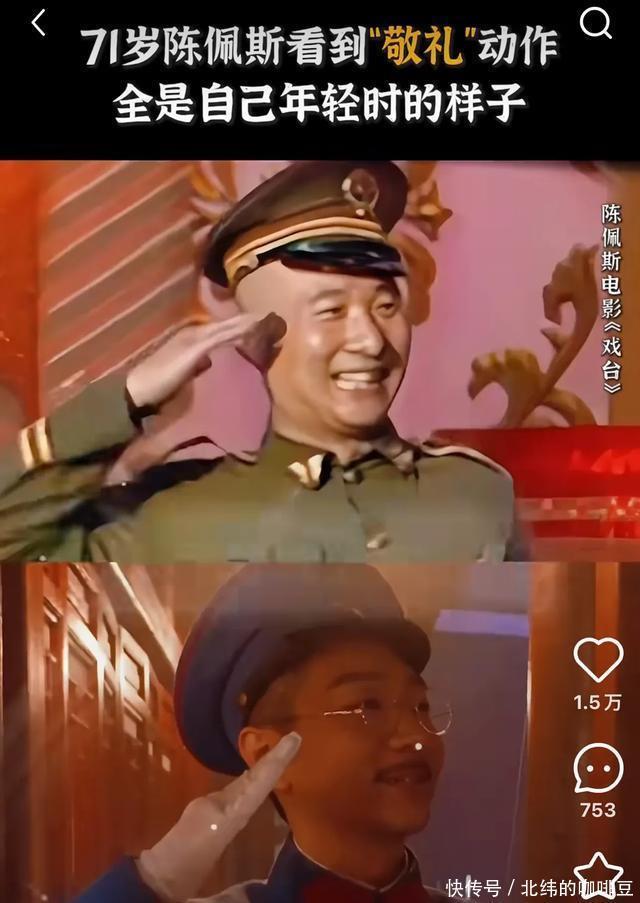Open comments with the 753 bubble icon
Image resolution: width=640 pixels, height=903 pixels.
point(598,769)
